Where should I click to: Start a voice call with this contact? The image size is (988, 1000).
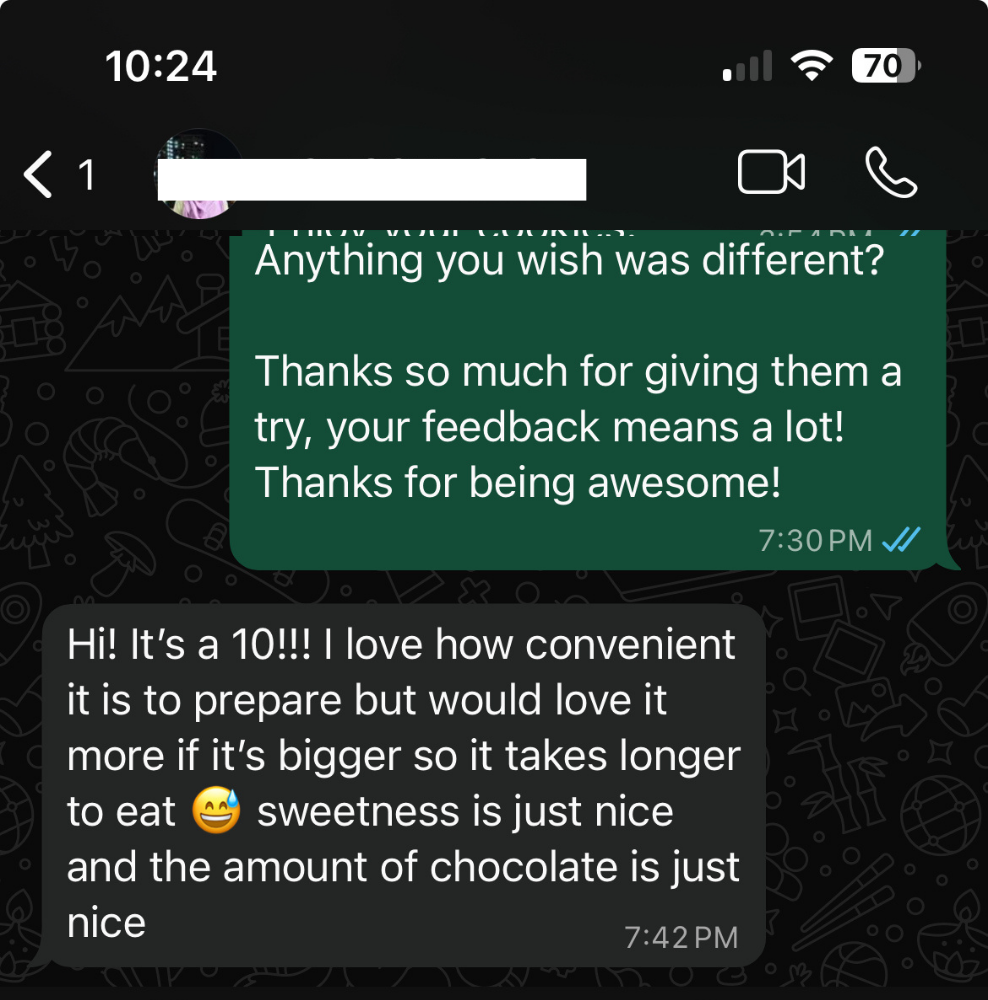point(891,173)
